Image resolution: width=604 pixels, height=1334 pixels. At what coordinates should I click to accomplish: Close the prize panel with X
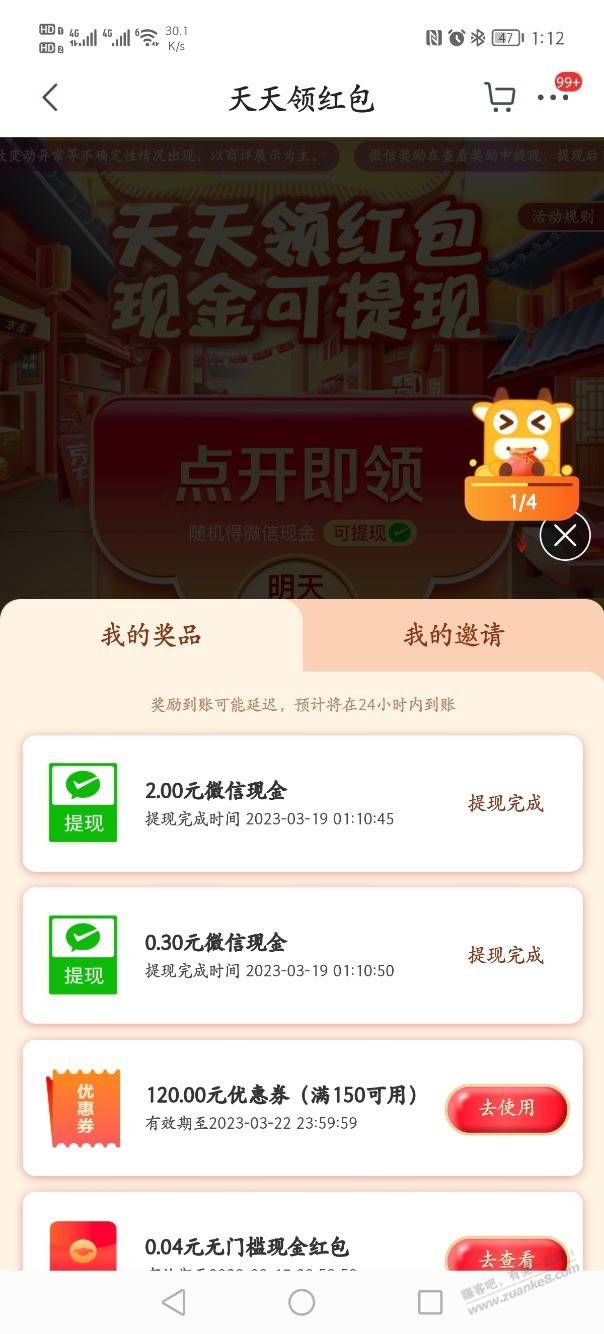click(x=565, y=536)
